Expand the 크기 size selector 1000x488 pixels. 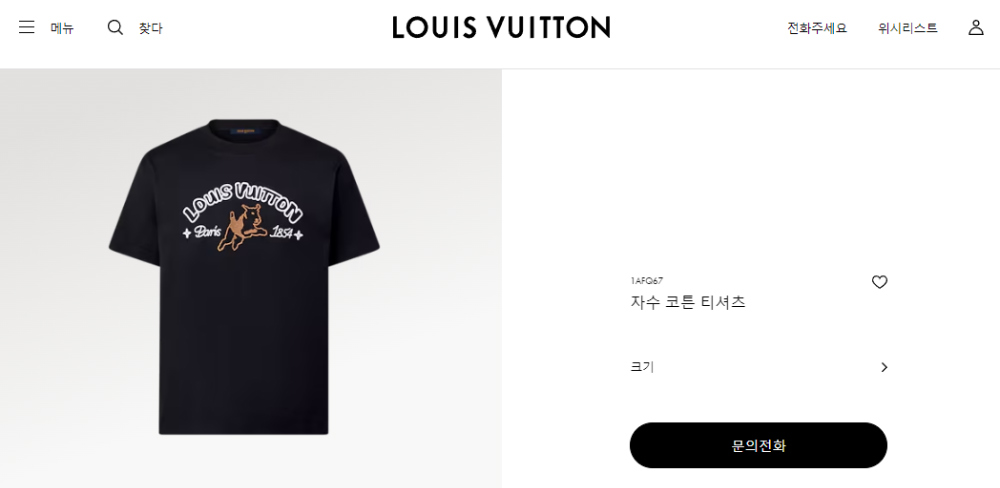coord(758,367)
